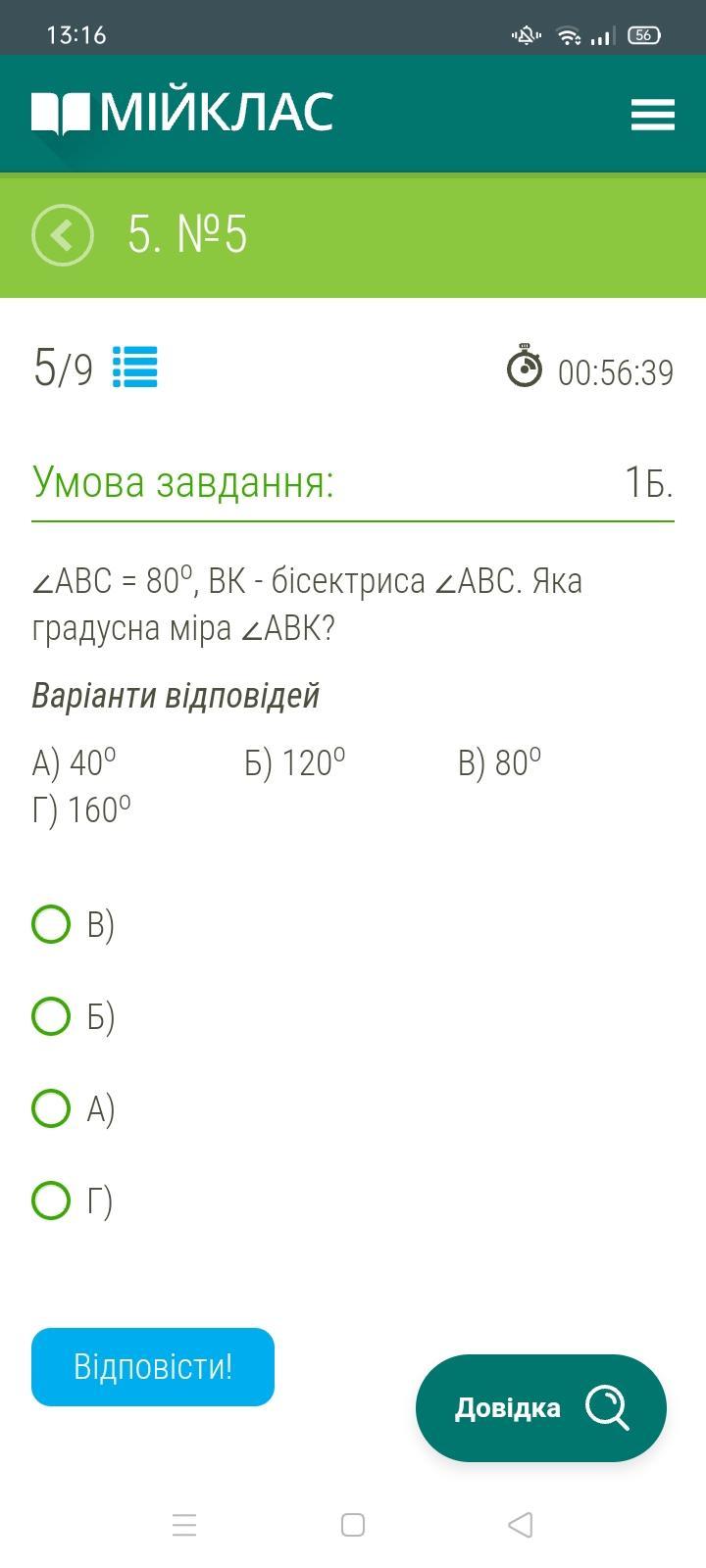Tap the МІЙКЛАС logo to go home
The height and width of the screenshot is (1568, 706).
(182, 113)
